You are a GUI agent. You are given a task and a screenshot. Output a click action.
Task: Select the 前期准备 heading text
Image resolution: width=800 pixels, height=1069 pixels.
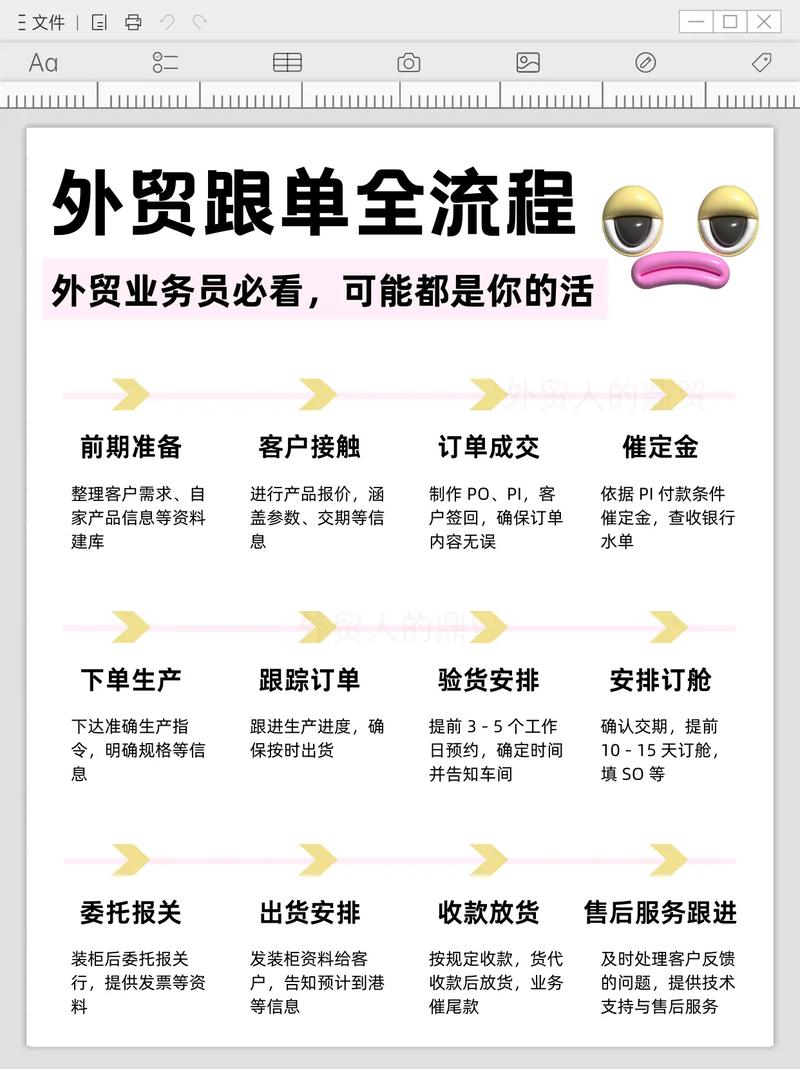pyautogui.click(x=132, y=447)
